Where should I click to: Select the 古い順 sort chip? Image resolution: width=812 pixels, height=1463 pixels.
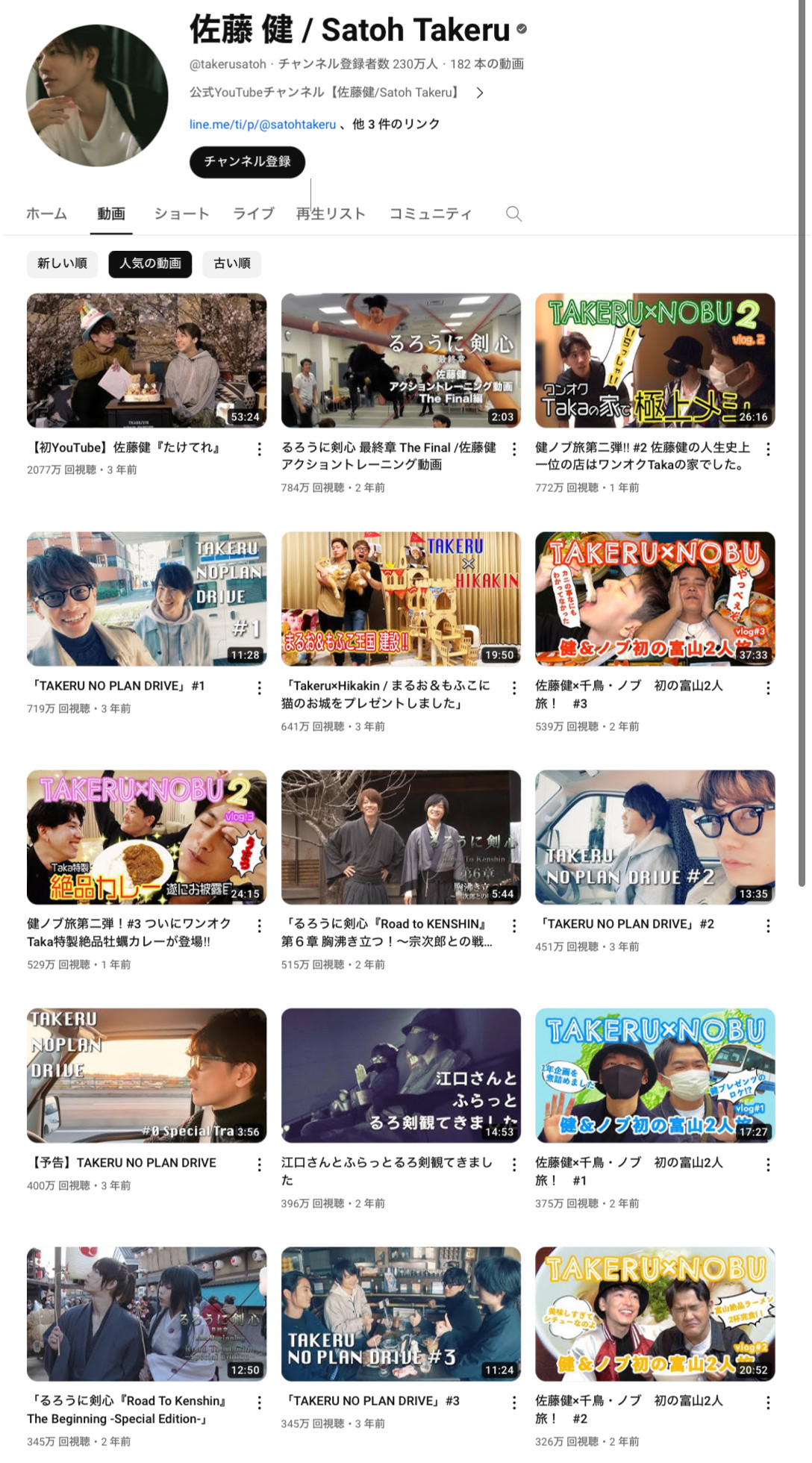[231, 263]
